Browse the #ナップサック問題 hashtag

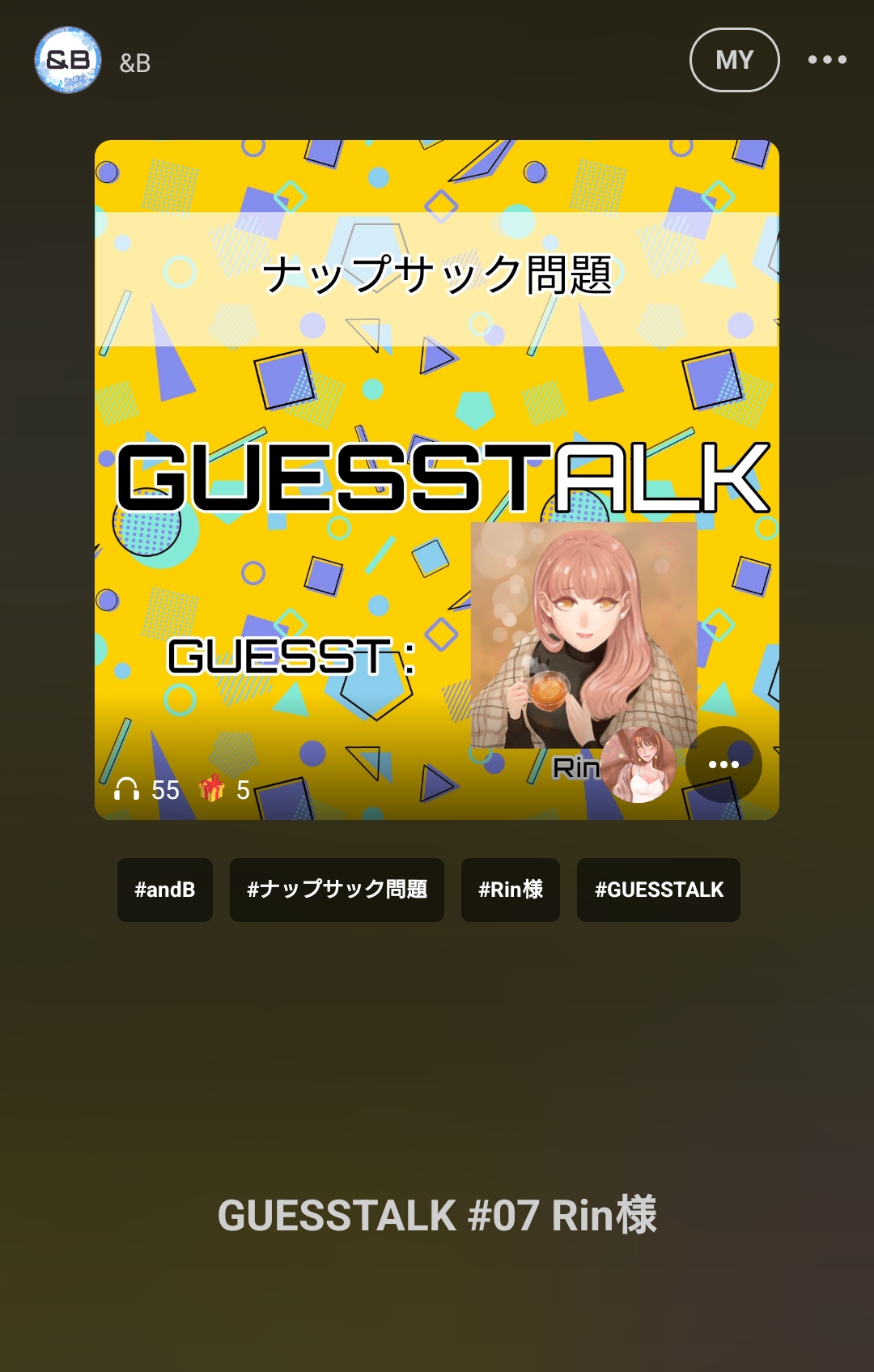coord(337,890)
